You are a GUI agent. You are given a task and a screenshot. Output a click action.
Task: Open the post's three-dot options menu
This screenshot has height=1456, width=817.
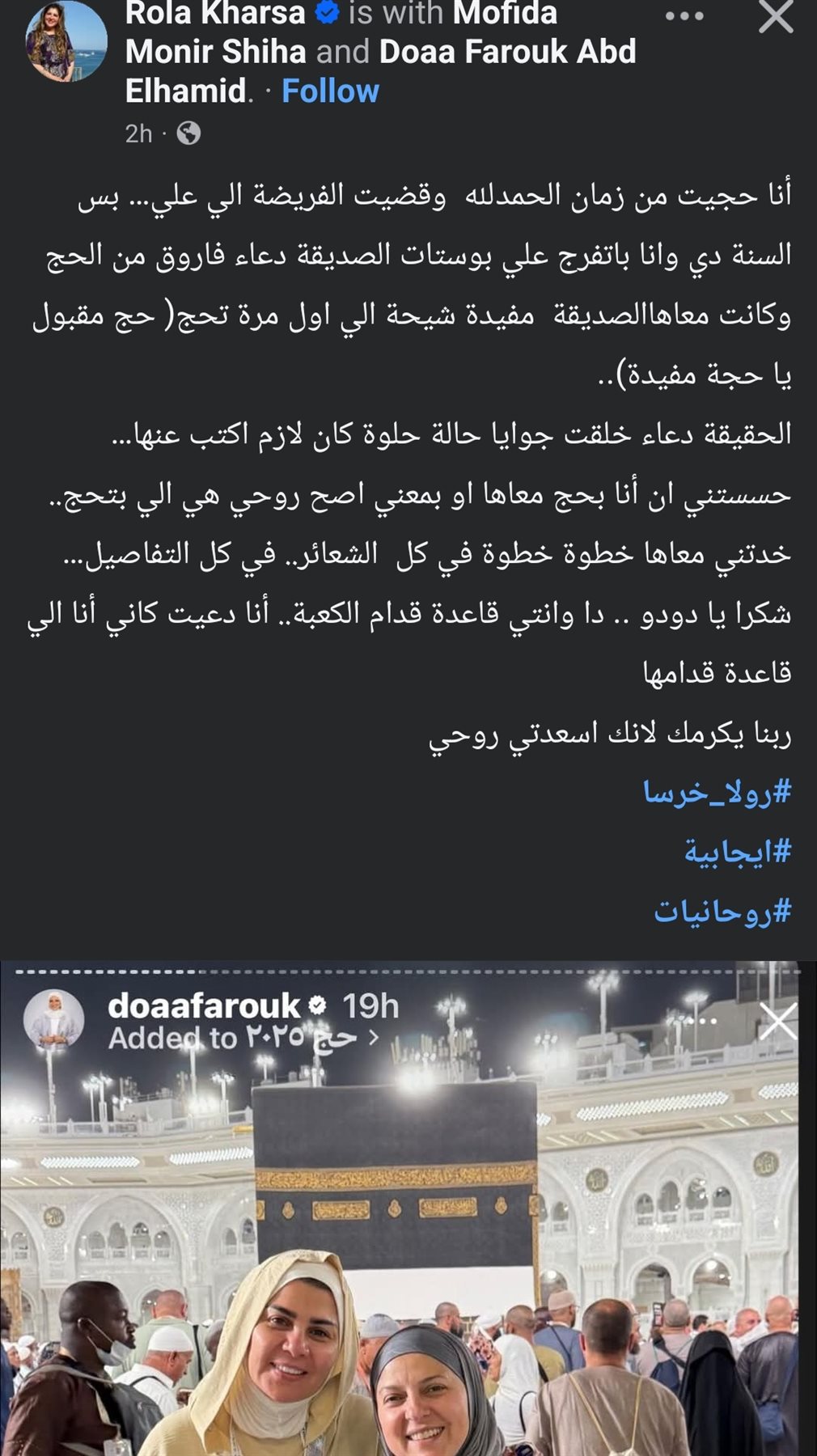(x=684, y=17)
